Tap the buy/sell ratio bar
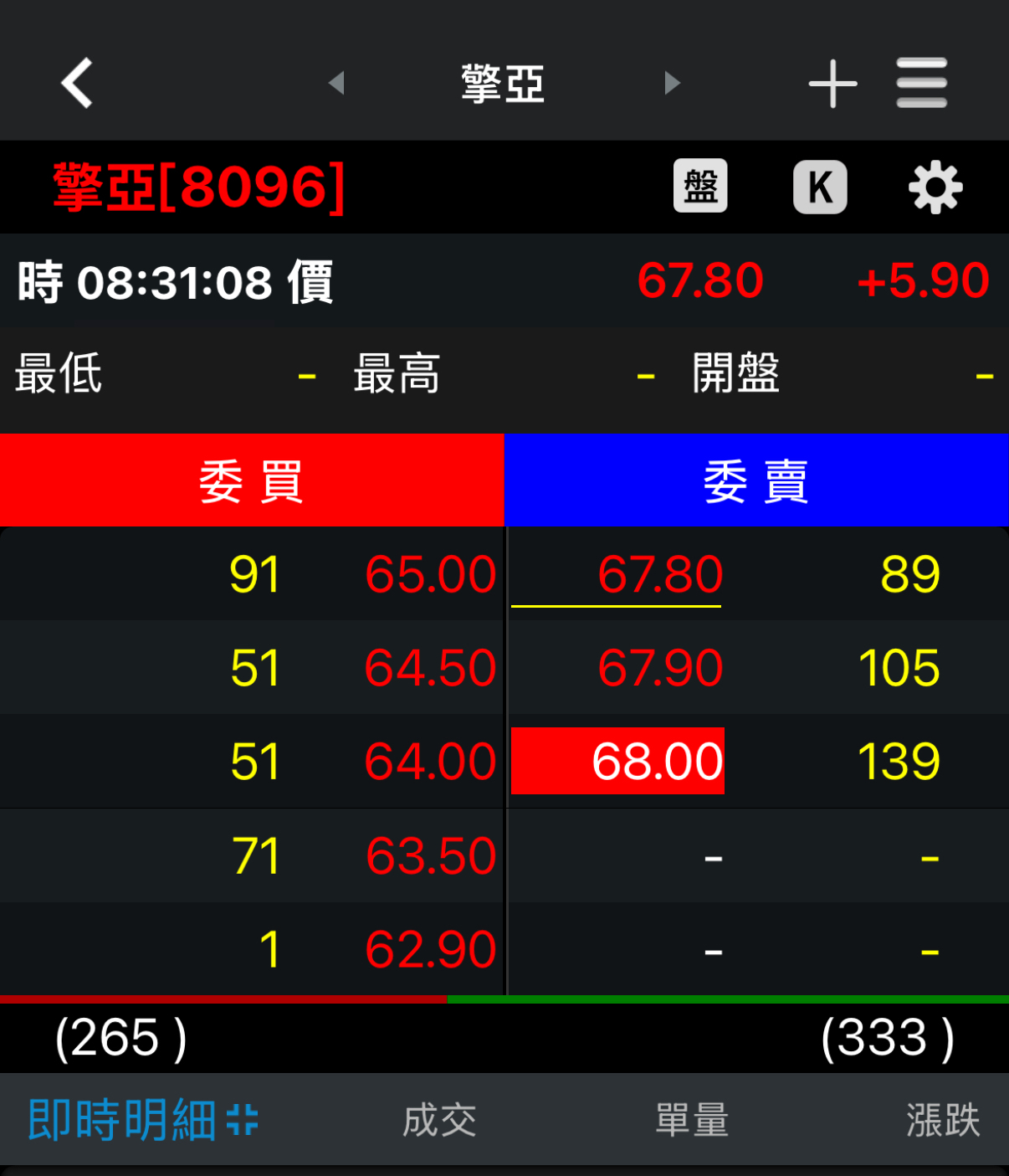This screenshot has height=1176, width=1009. coord(504,999)
